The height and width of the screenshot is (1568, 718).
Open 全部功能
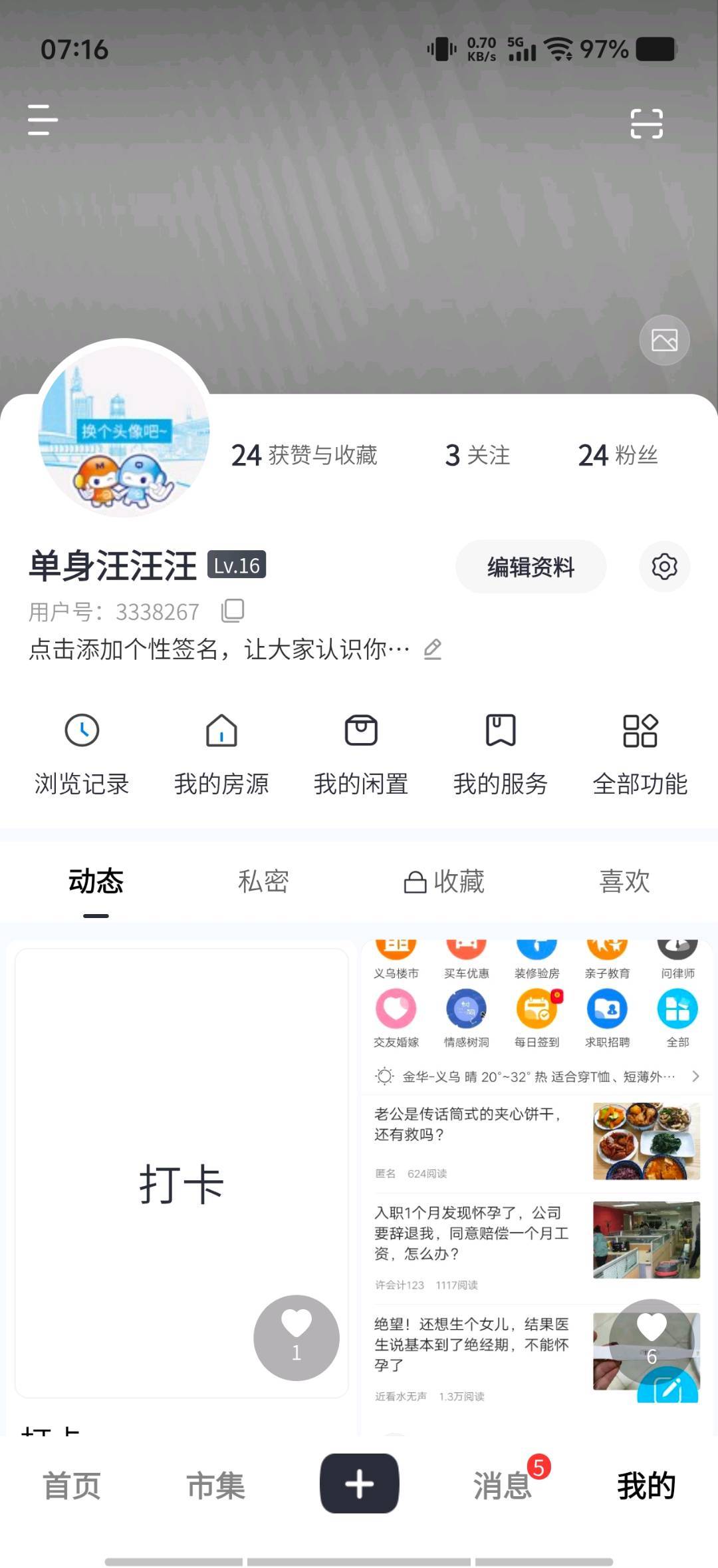pyautogui.click(x=640, y=754)
